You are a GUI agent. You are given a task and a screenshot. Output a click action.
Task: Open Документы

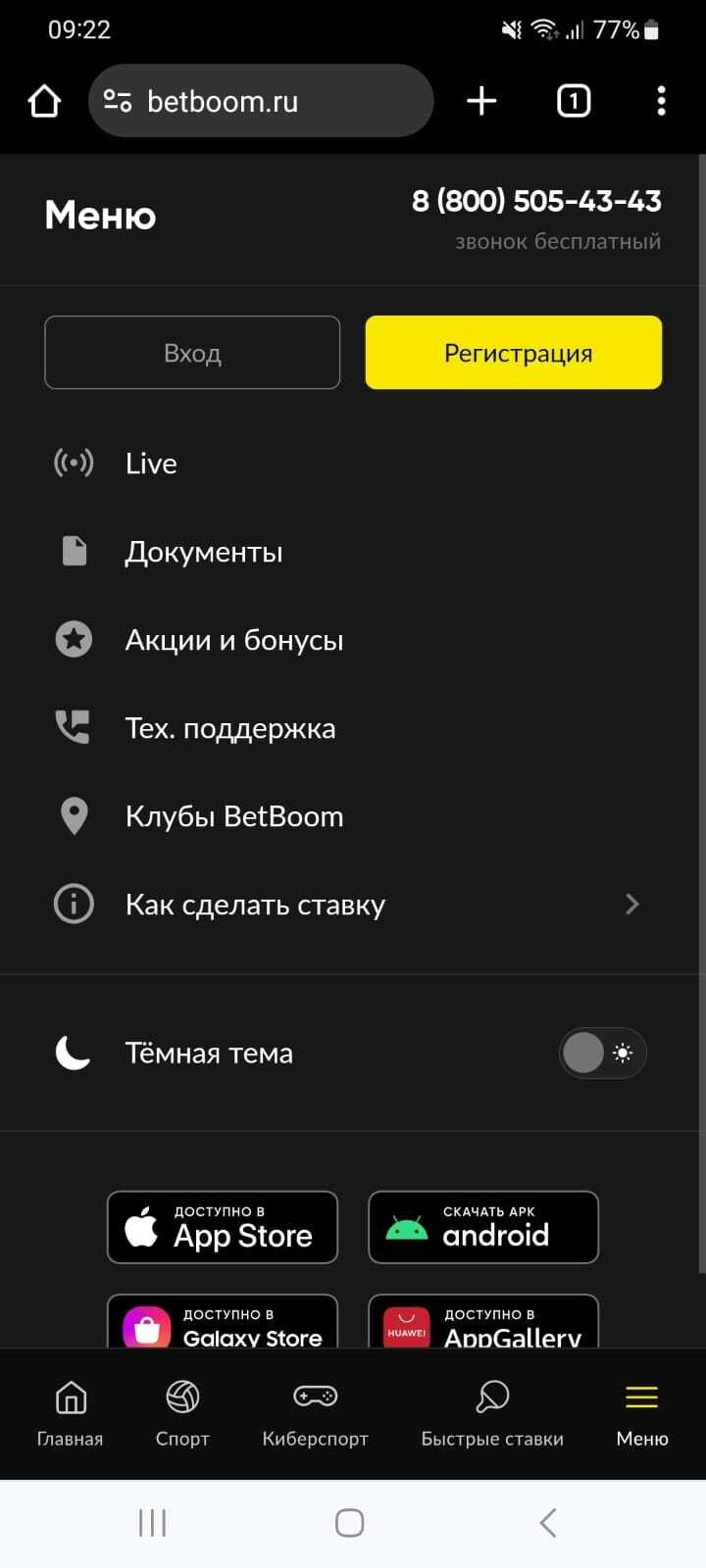point(204,552)
